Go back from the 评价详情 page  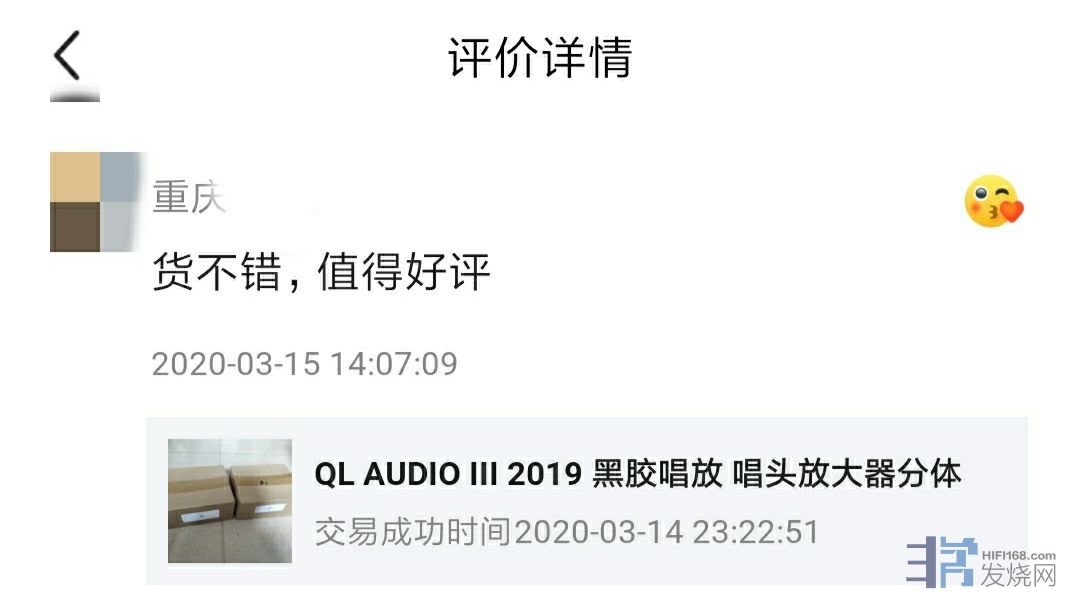[x=67, y=56]
